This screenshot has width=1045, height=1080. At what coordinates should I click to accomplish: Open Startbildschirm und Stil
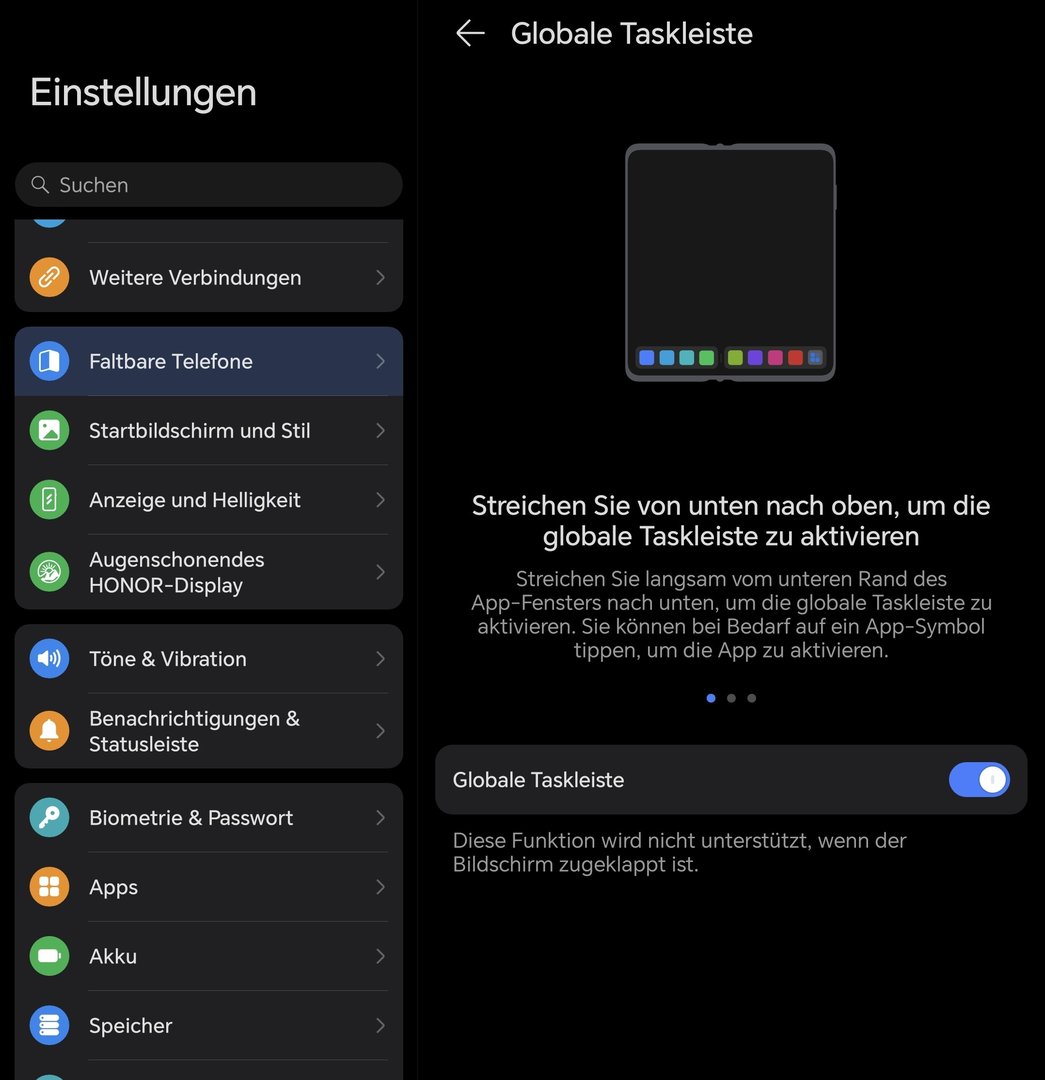click(208, 431)
